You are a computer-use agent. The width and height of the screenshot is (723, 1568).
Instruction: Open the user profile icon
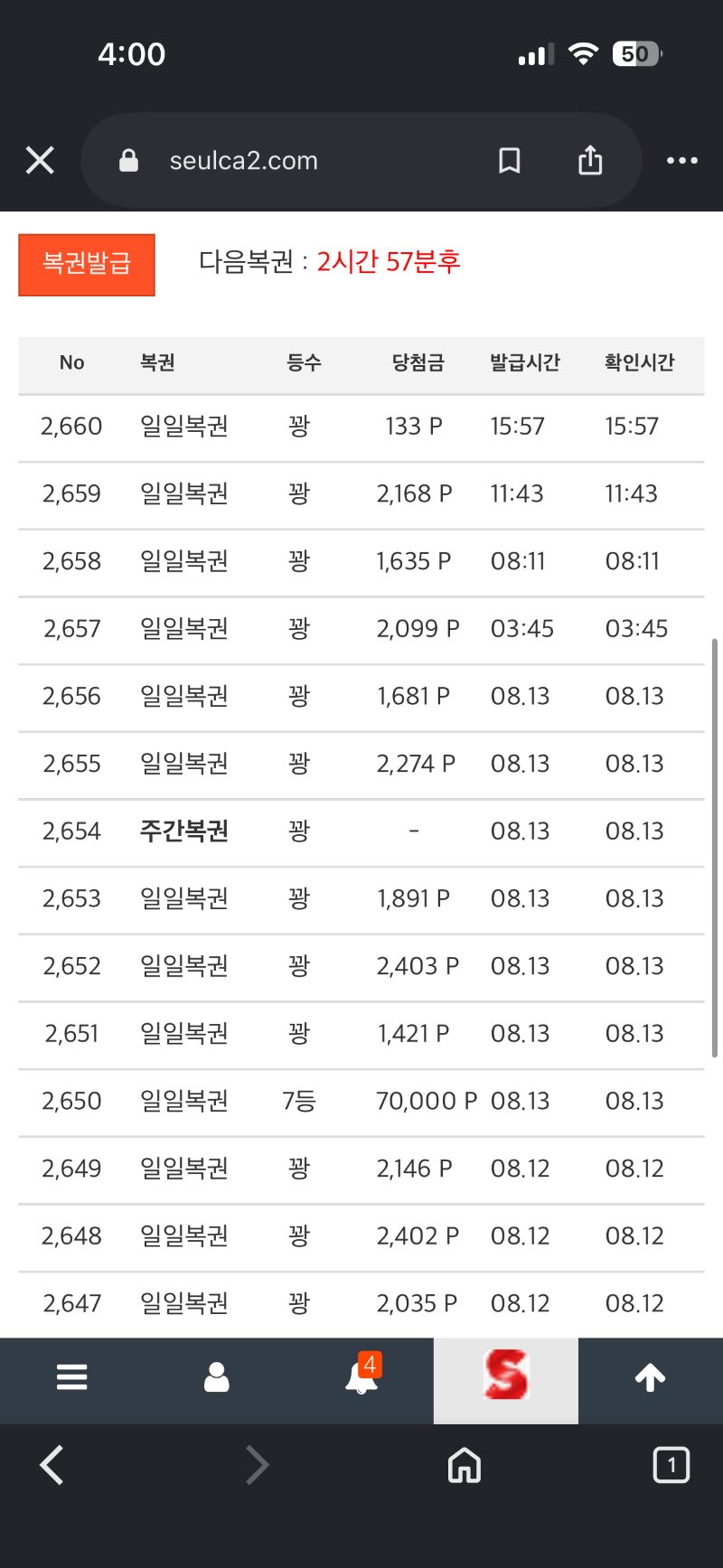217,1377
